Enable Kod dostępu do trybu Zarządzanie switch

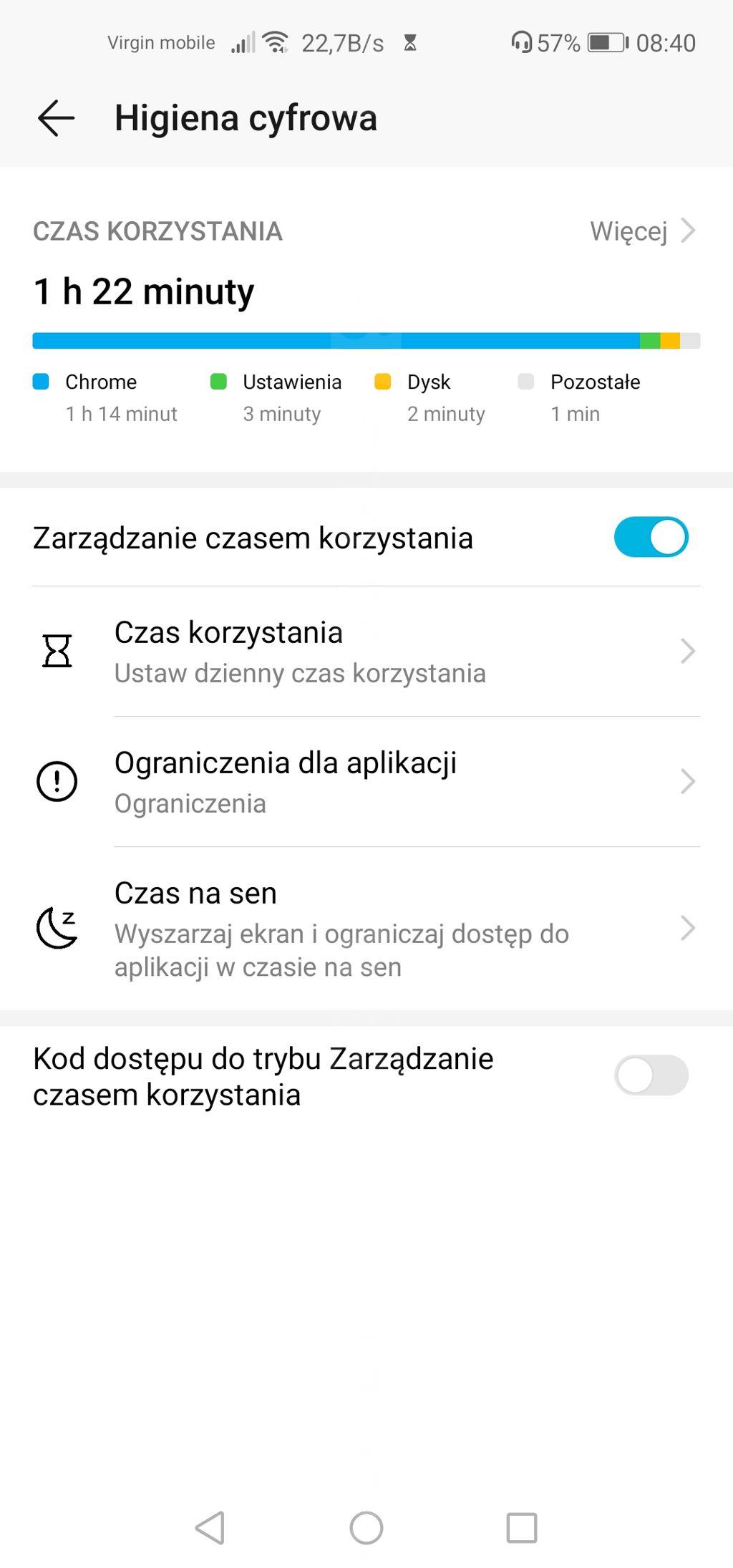pos(651,1075)
